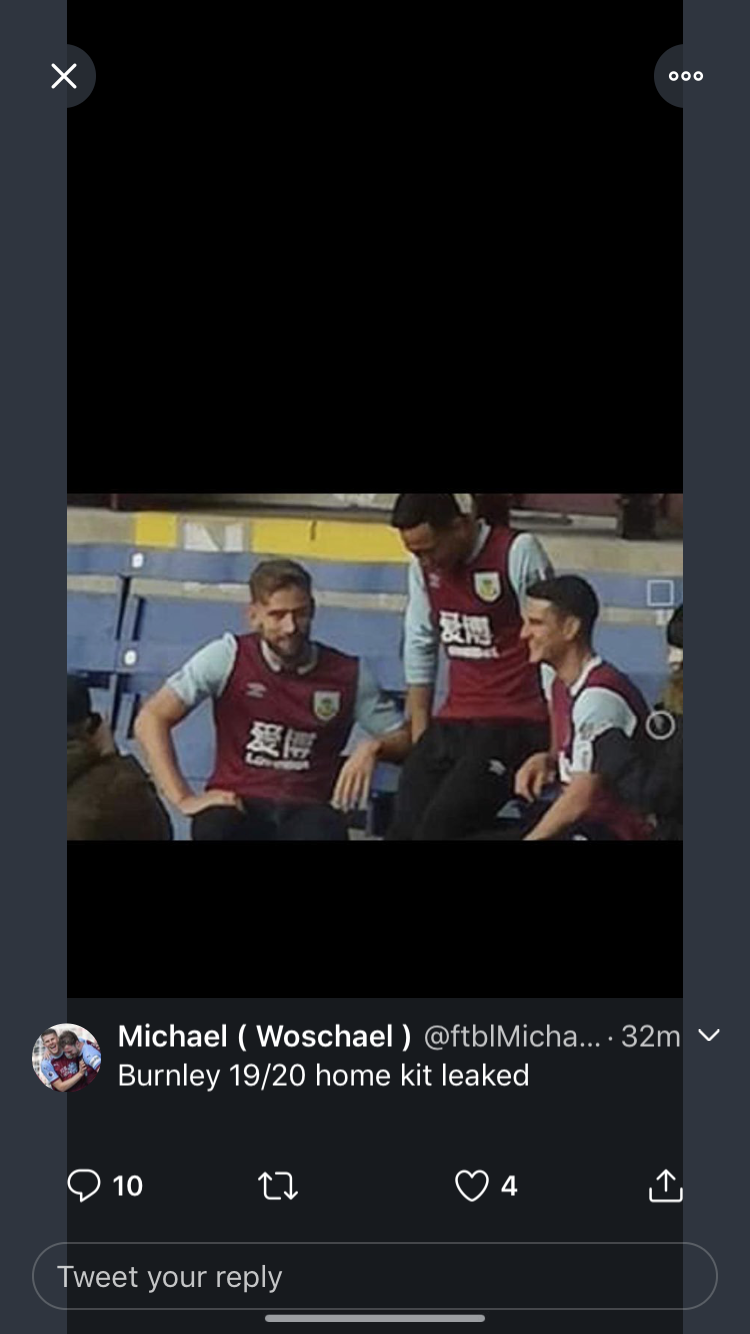Tap the Tweet your reply field
750x1334 pixels.
point(375,1276)
